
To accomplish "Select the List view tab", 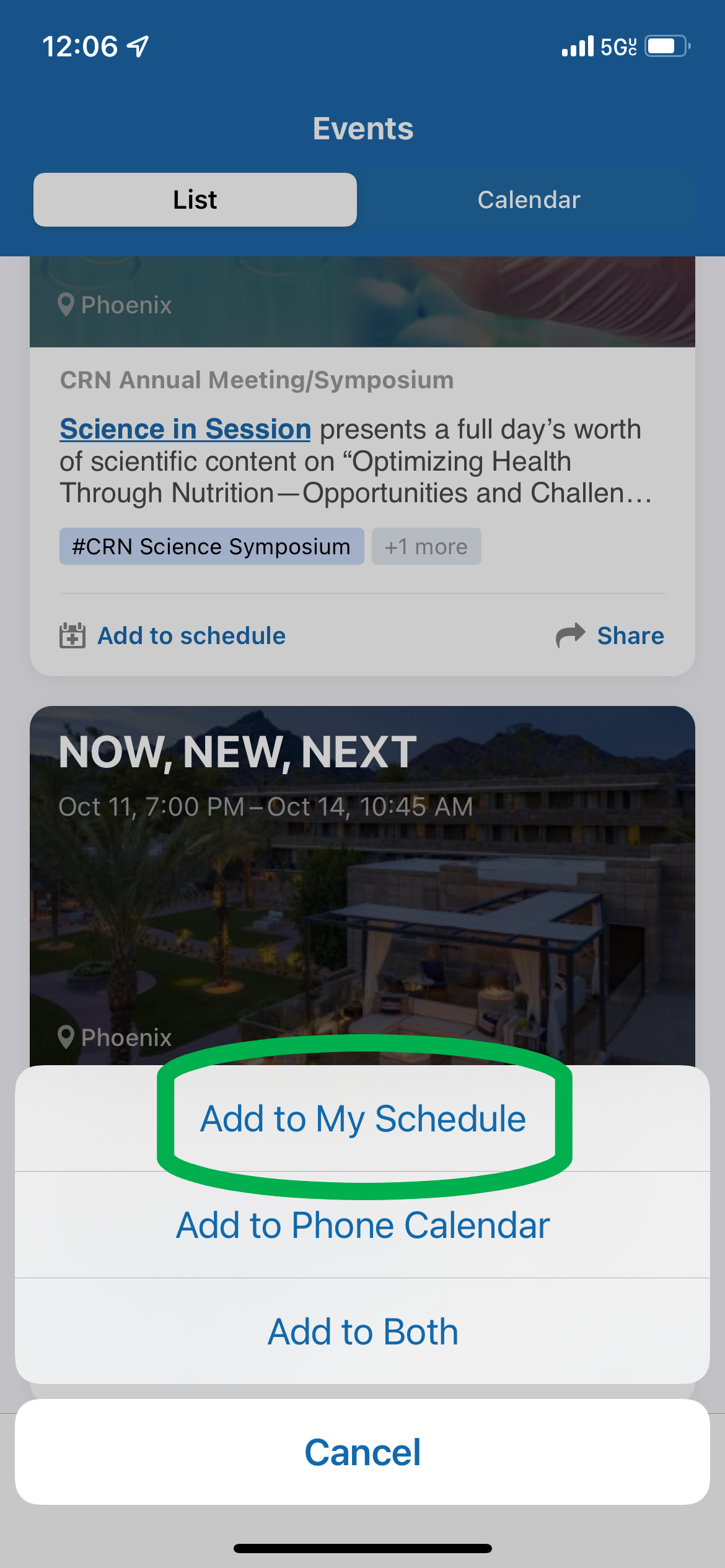I will point(195,200).
